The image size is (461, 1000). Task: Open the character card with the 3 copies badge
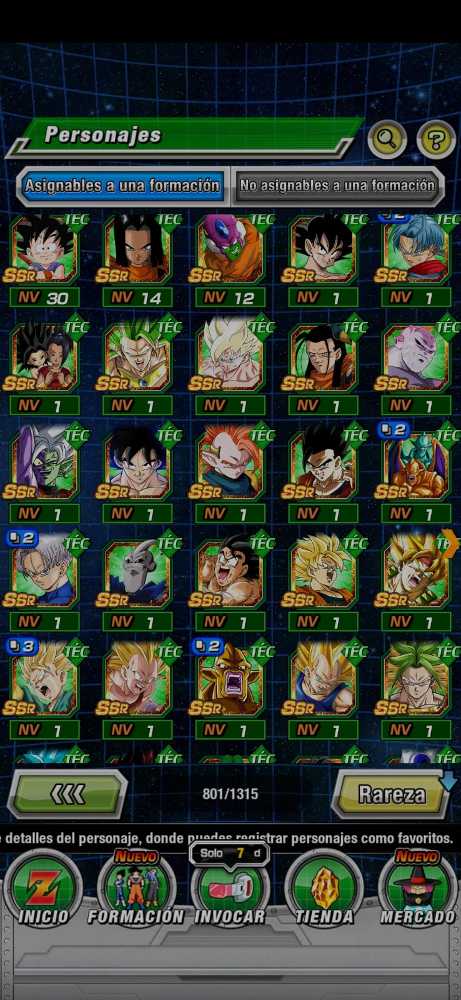44,688
